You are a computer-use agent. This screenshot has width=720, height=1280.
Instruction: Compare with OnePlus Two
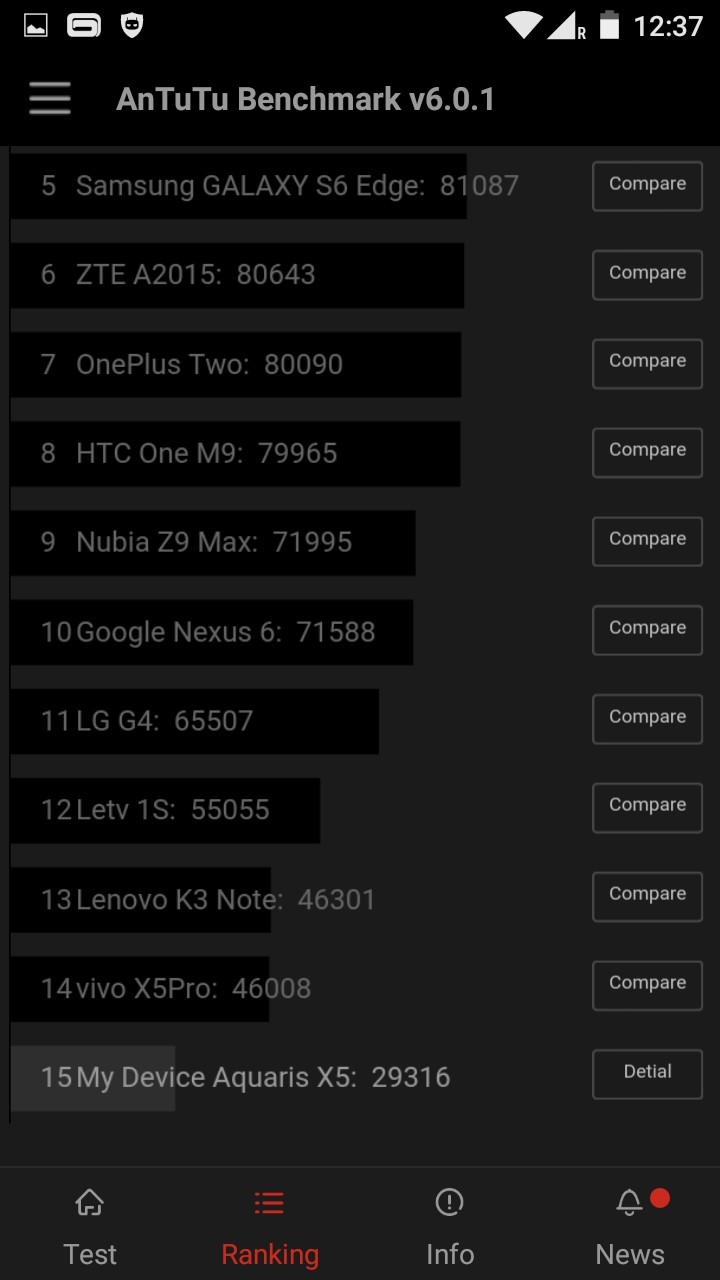[647, 364]
